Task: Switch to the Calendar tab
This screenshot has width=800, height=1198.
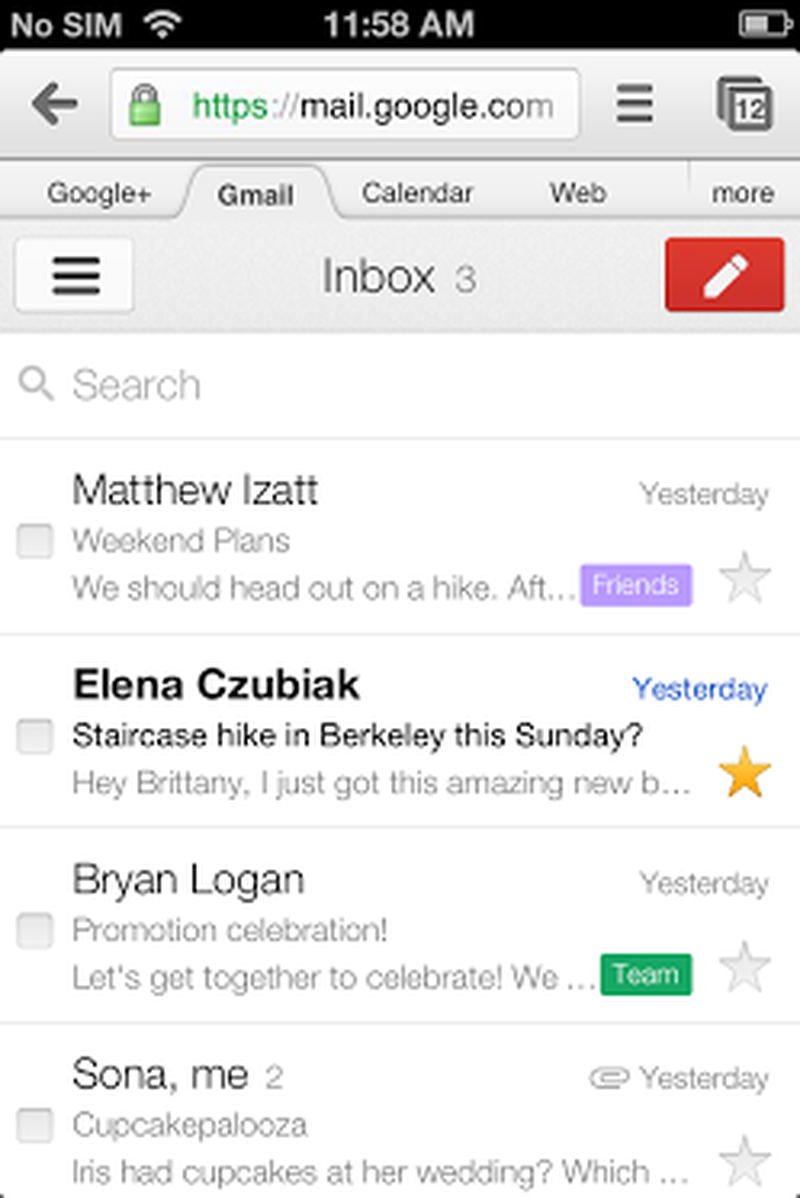Action: tap(417, 191)
